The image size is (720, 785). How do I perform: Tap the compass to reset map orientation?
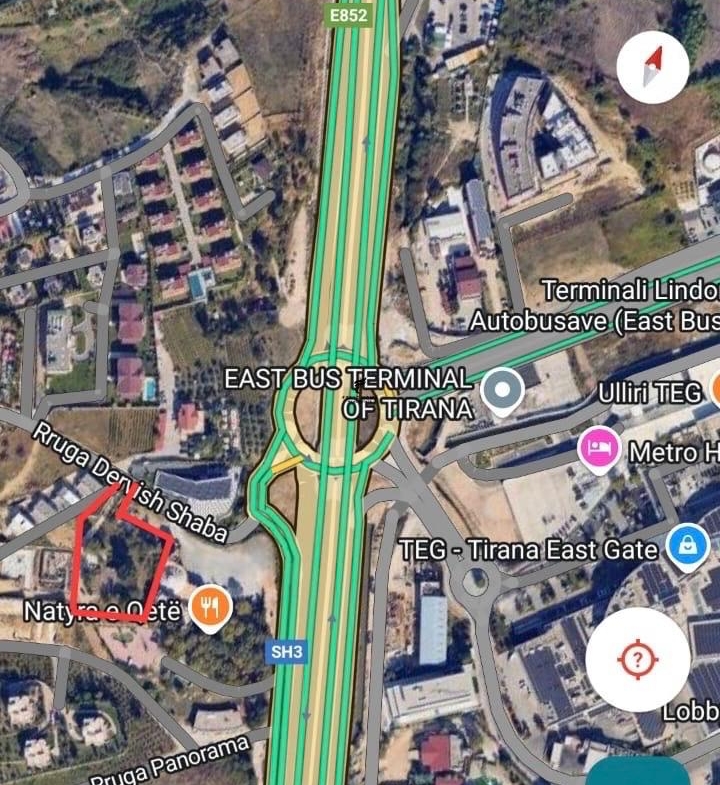(653, 68)
